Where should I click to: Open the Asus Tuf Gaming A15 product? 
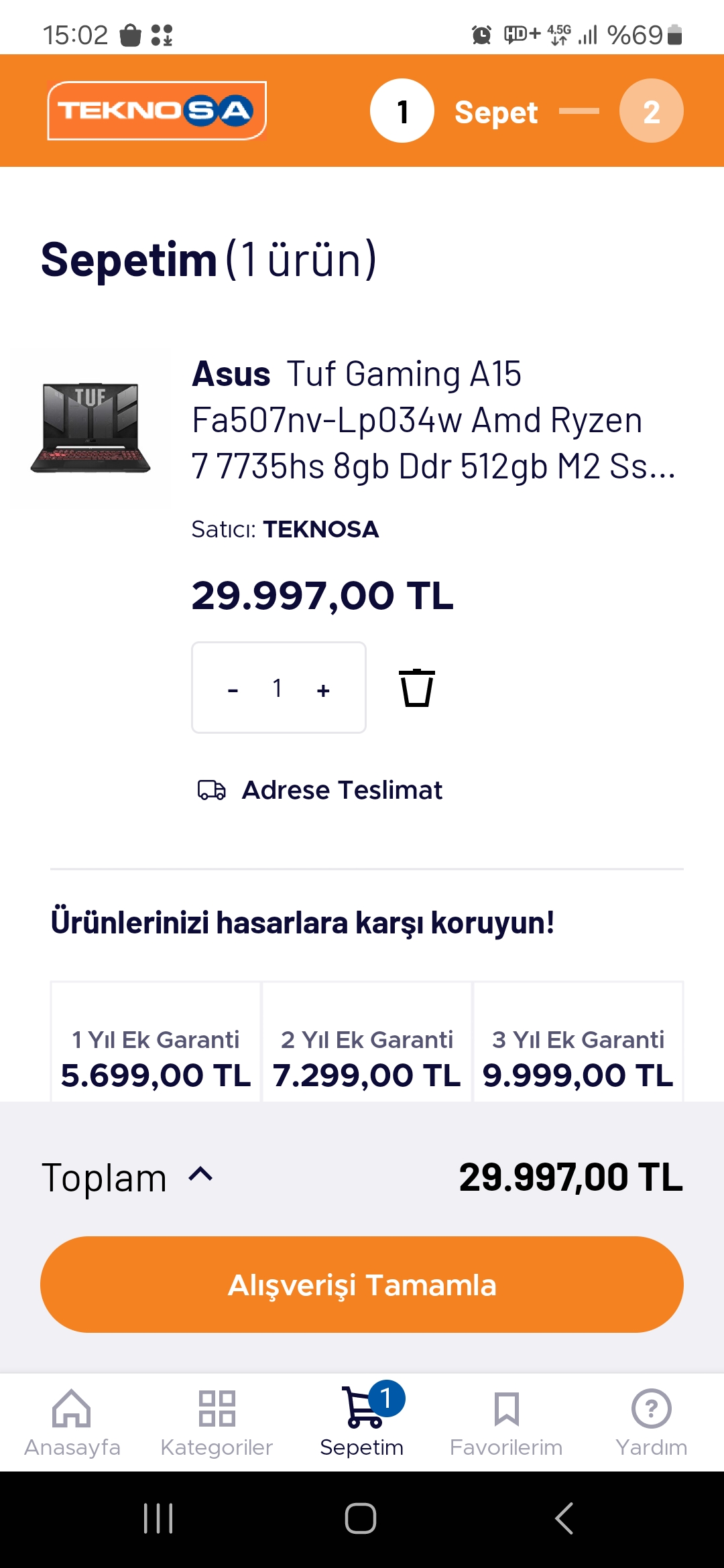[432, 419]
